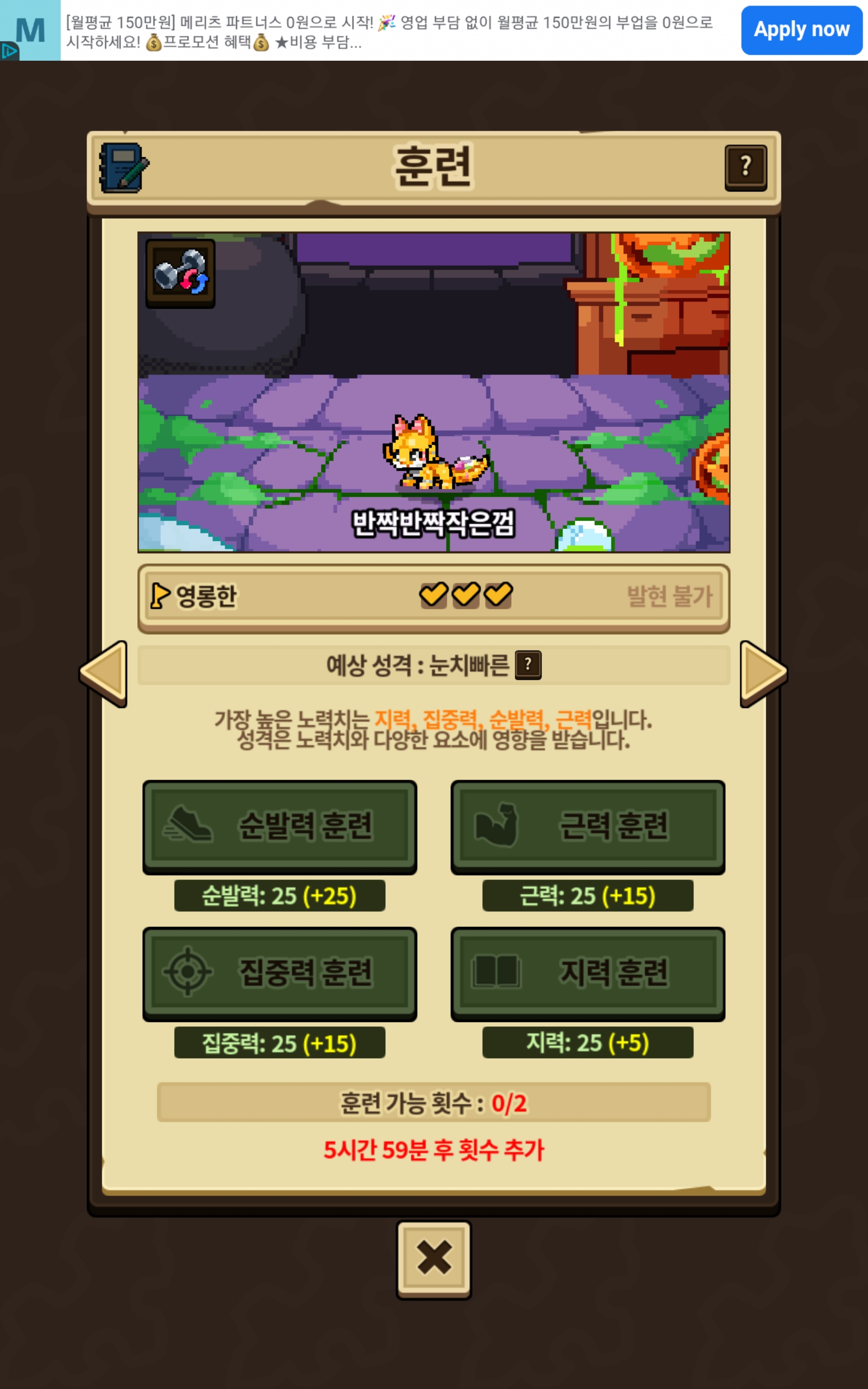Go to the next pet with the right arrow
The width and height of the screenshot is (868, 1389).
pos(762,673)
